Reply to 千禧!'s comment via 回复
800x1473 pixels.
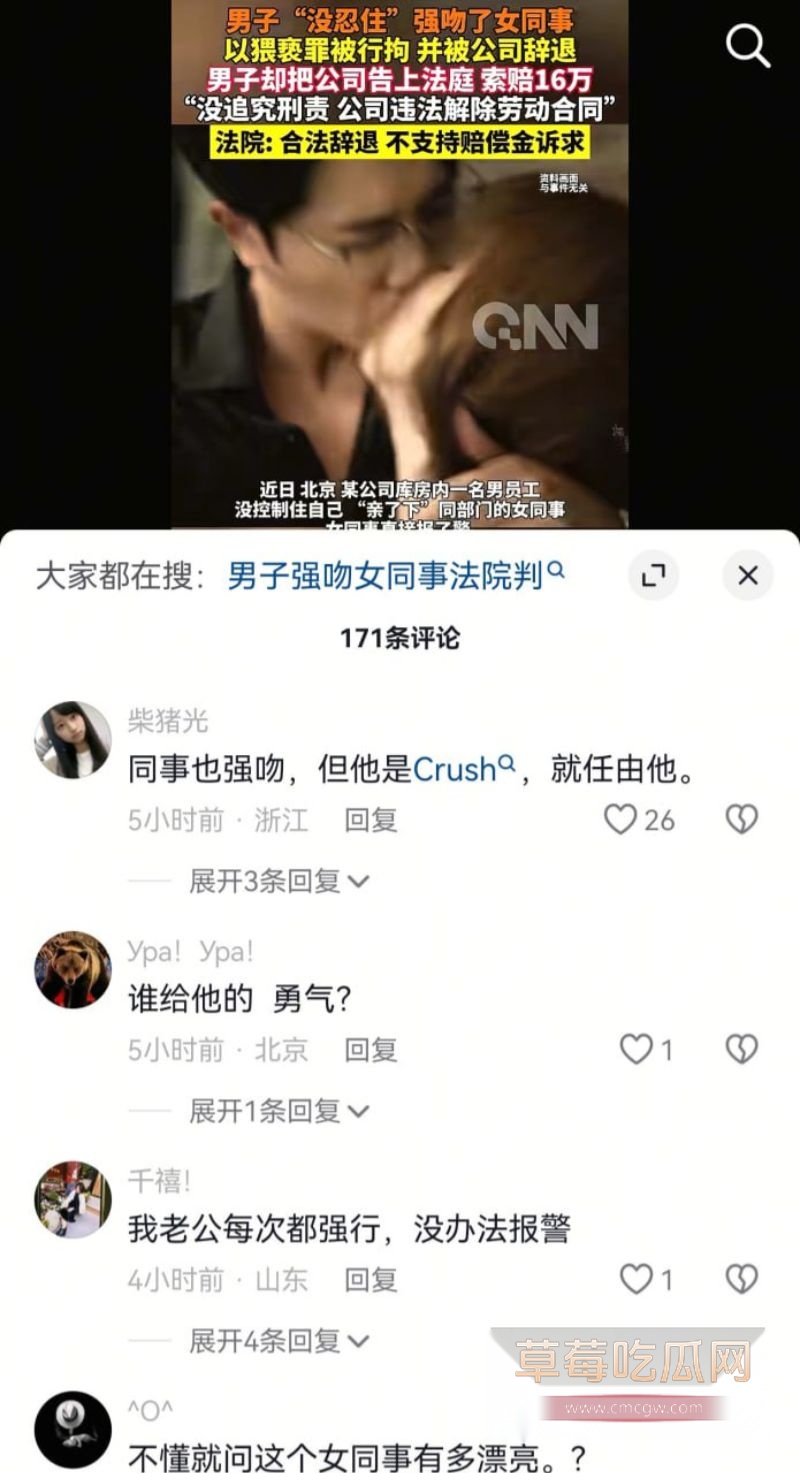tap(370, 1279)
